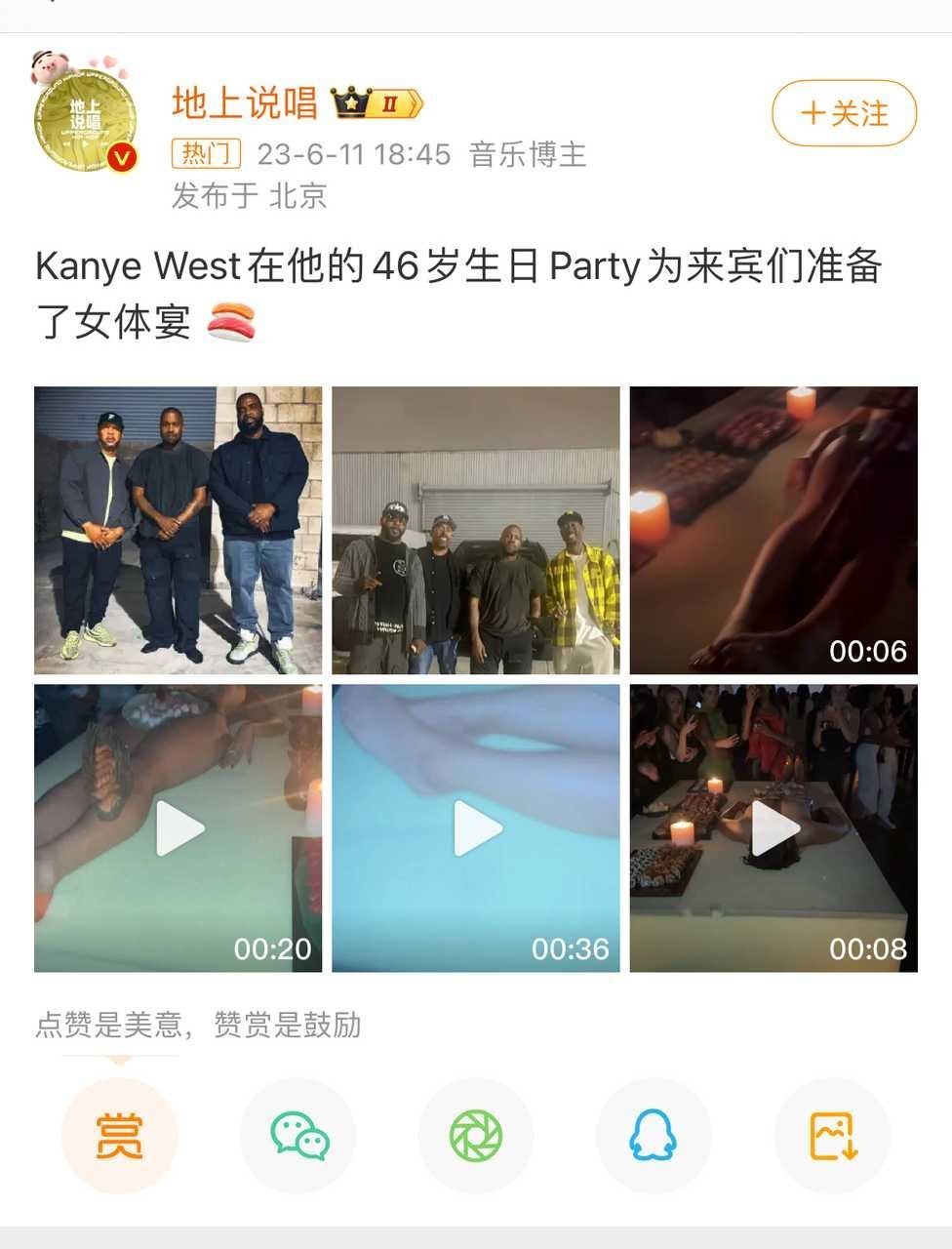Follow 地上说唱 with the 关注 button
Viewport: 952px width, 1249px height.
pos(844,113)
